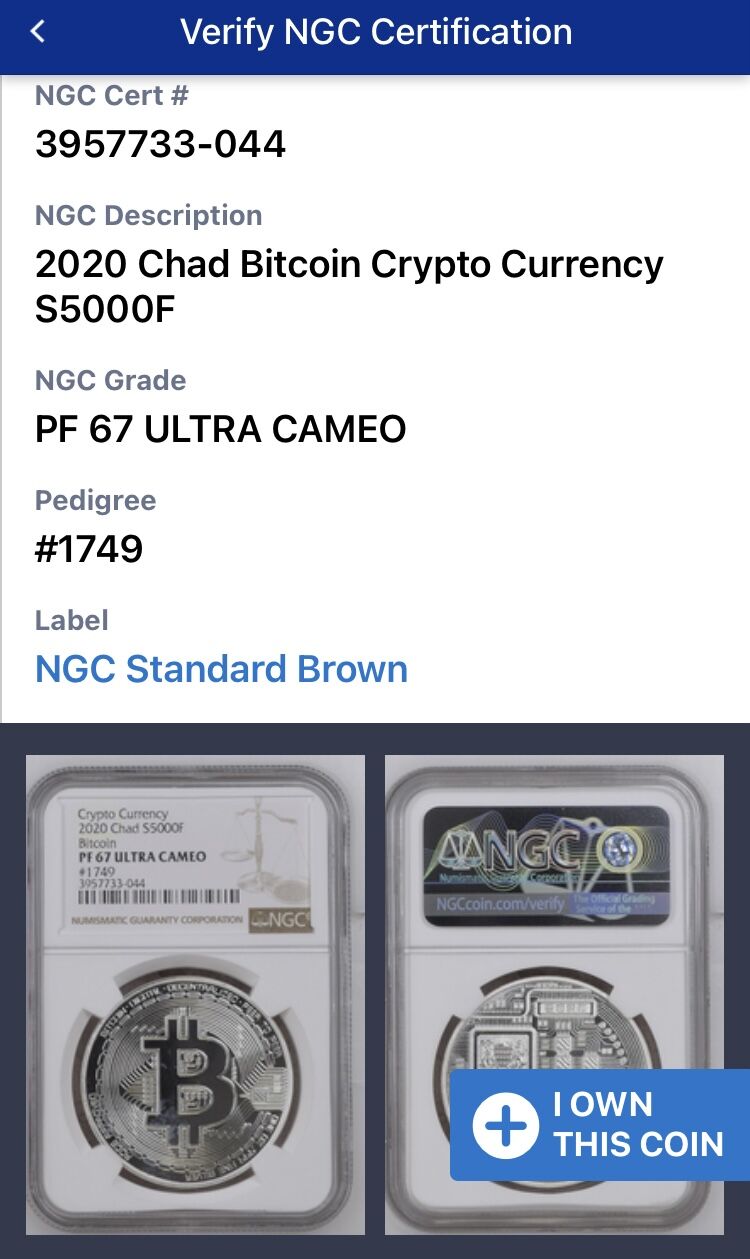750x1259 pixels.
Task: Go back from Verify NGC Certification
Action: 38,32
